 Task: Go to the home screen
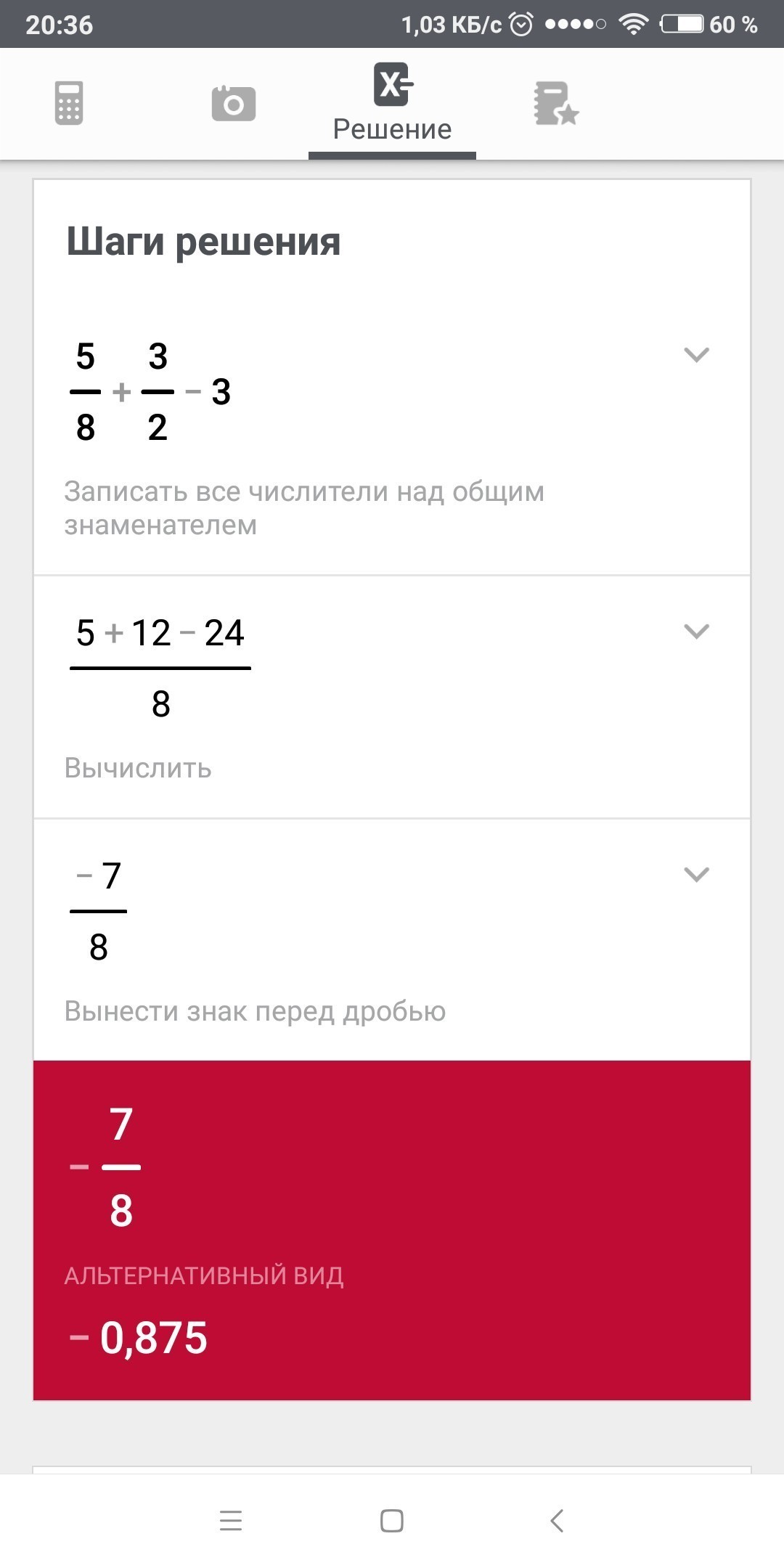[x=392, y=1520]
